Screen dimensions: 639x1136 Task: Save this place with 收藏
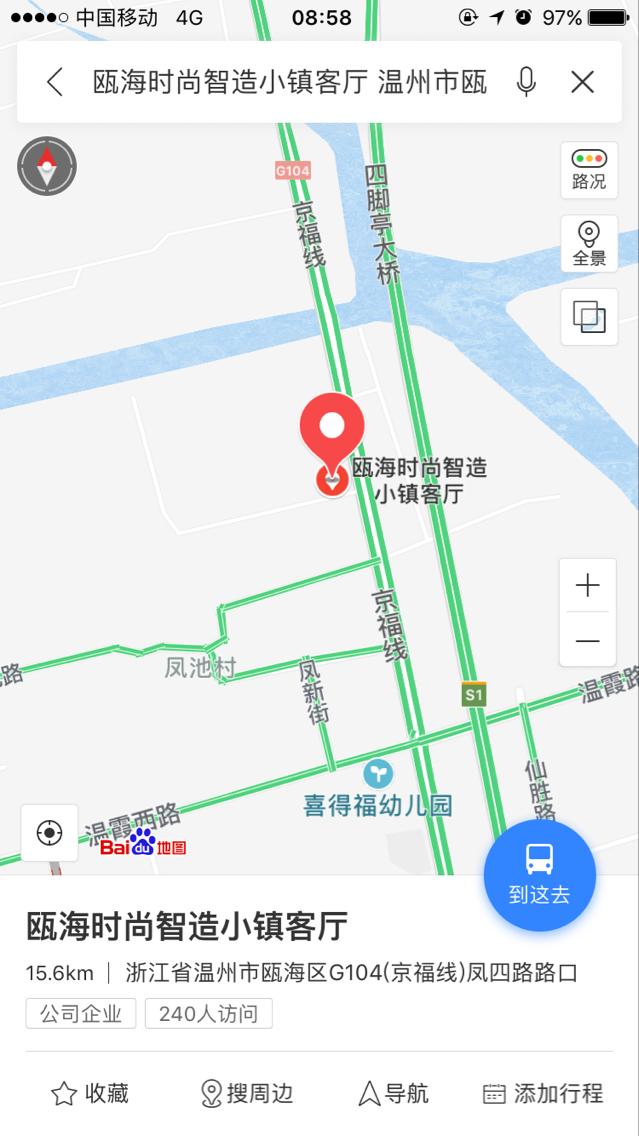click(90, 1094)
